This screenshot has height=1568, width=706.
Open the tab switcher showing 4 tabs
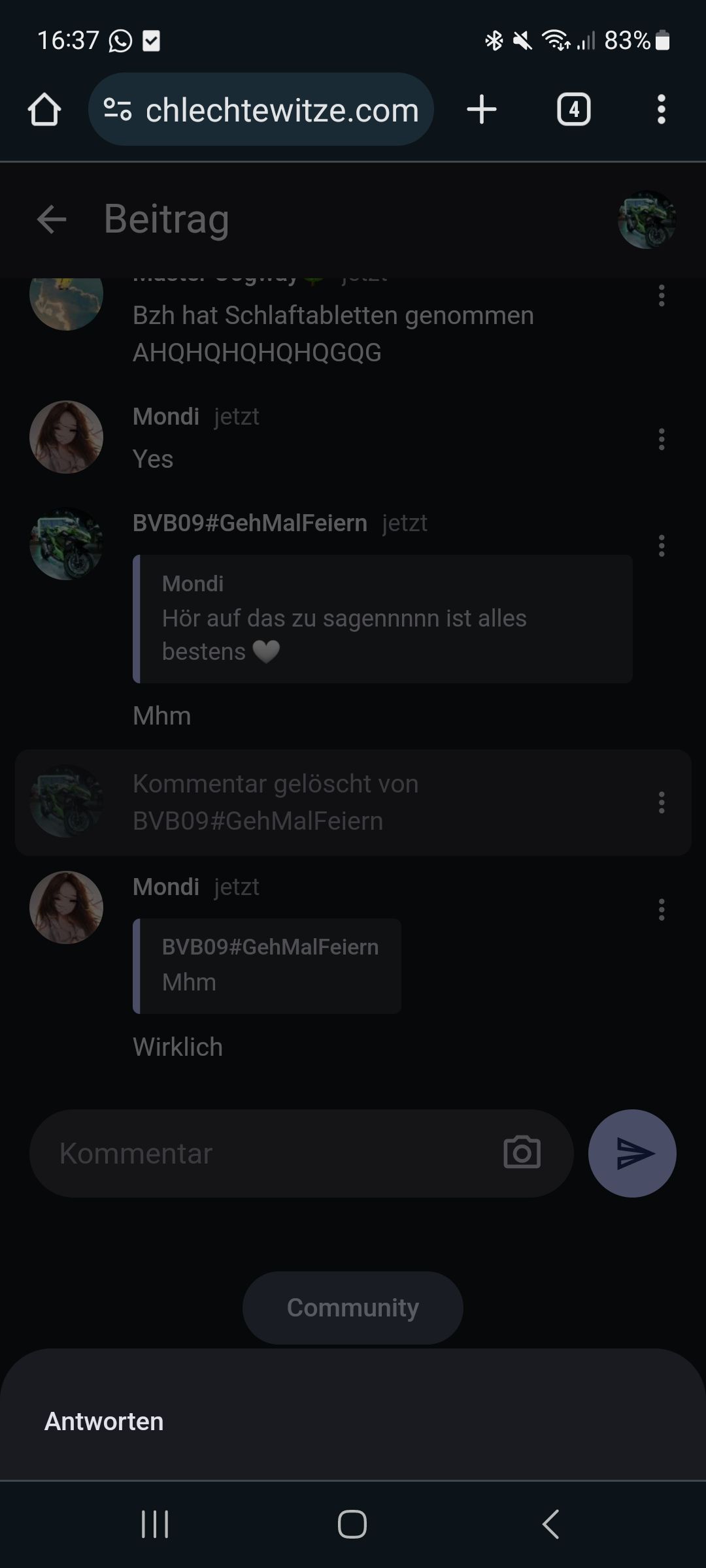click(x=573, y=110)
